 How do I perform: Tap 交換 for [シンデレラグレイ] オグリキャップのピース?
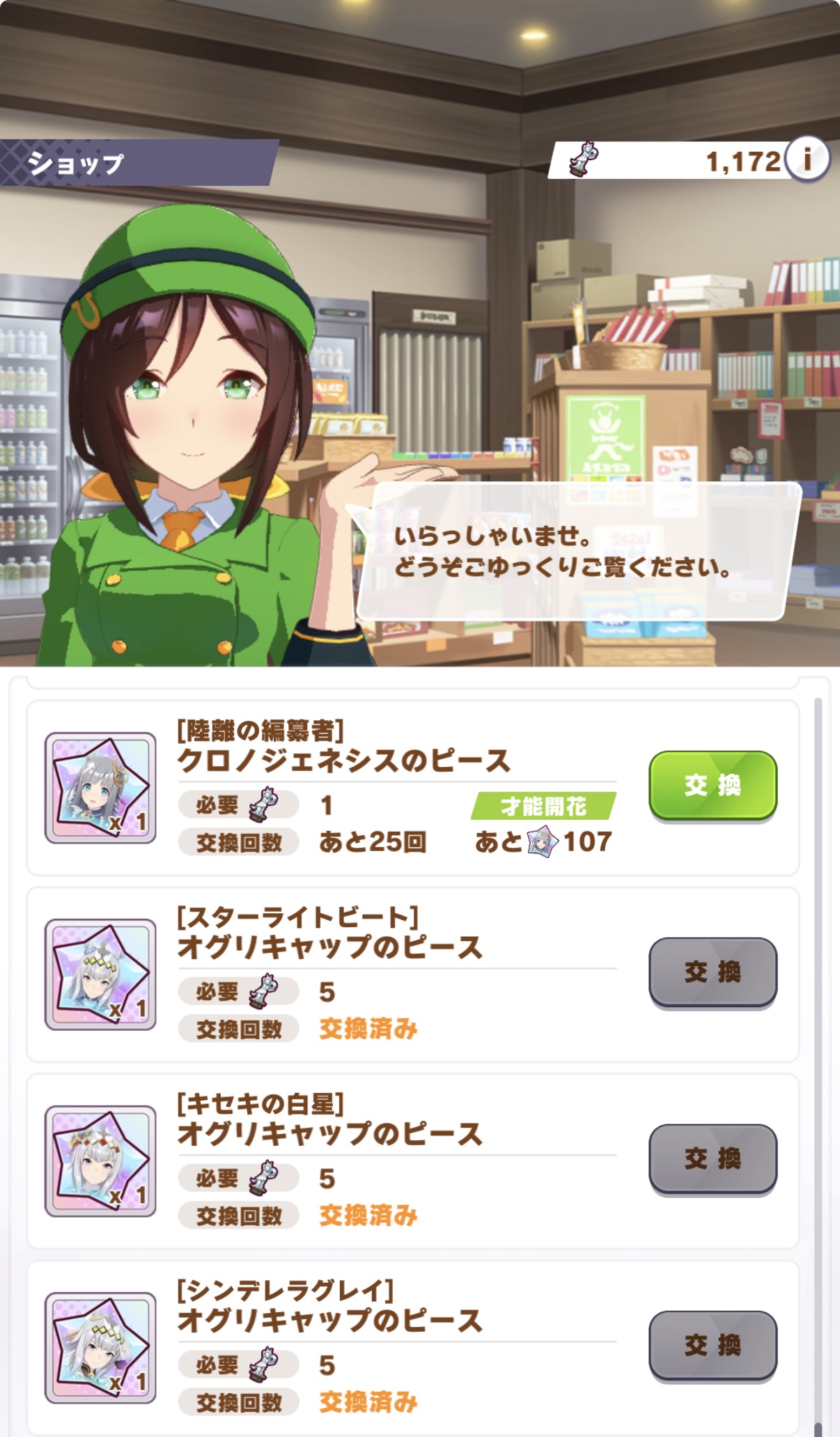713,1345
